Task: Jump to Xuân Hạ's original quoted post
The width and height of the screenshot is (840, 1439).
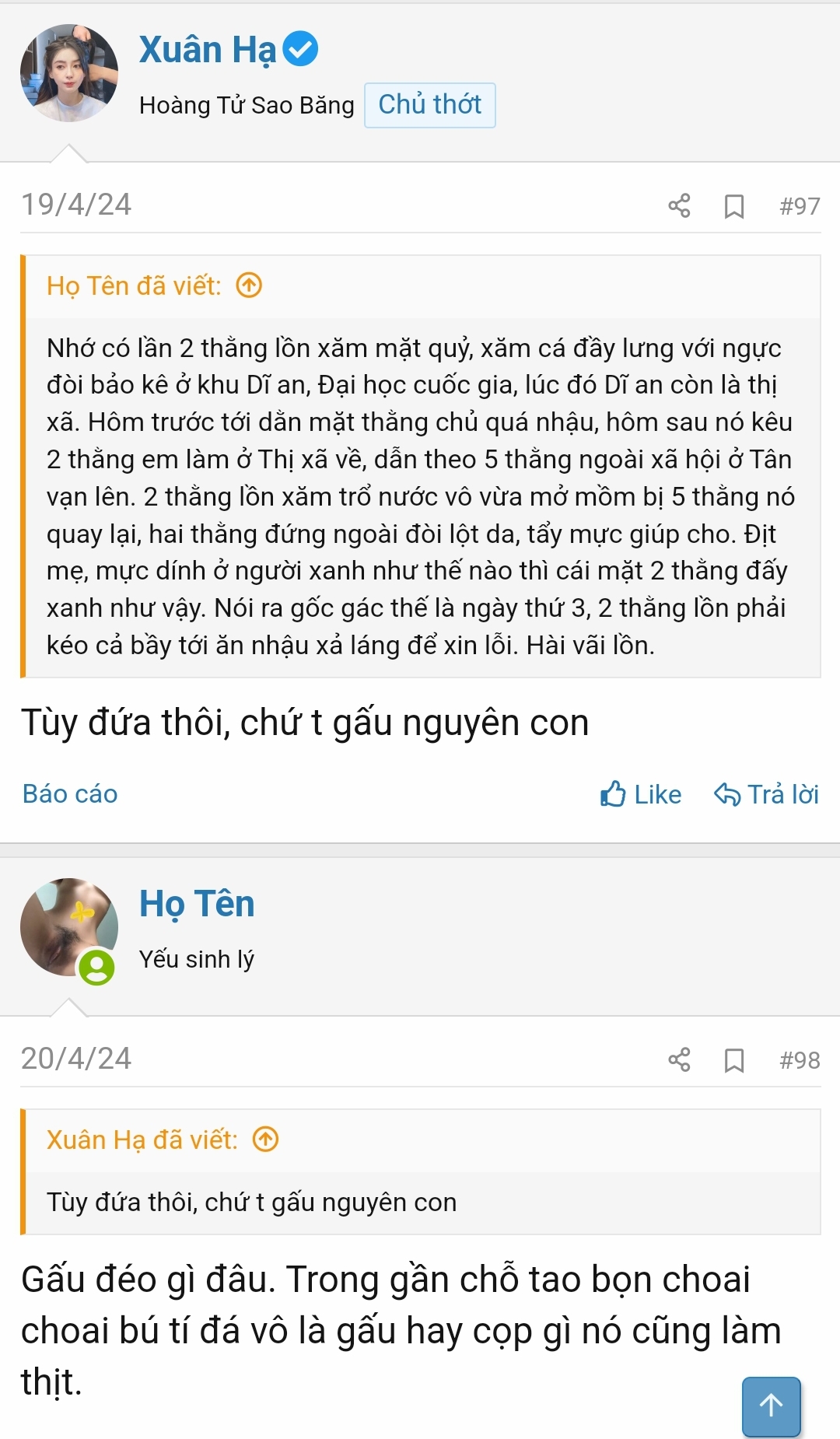Action: (266, 1140)
